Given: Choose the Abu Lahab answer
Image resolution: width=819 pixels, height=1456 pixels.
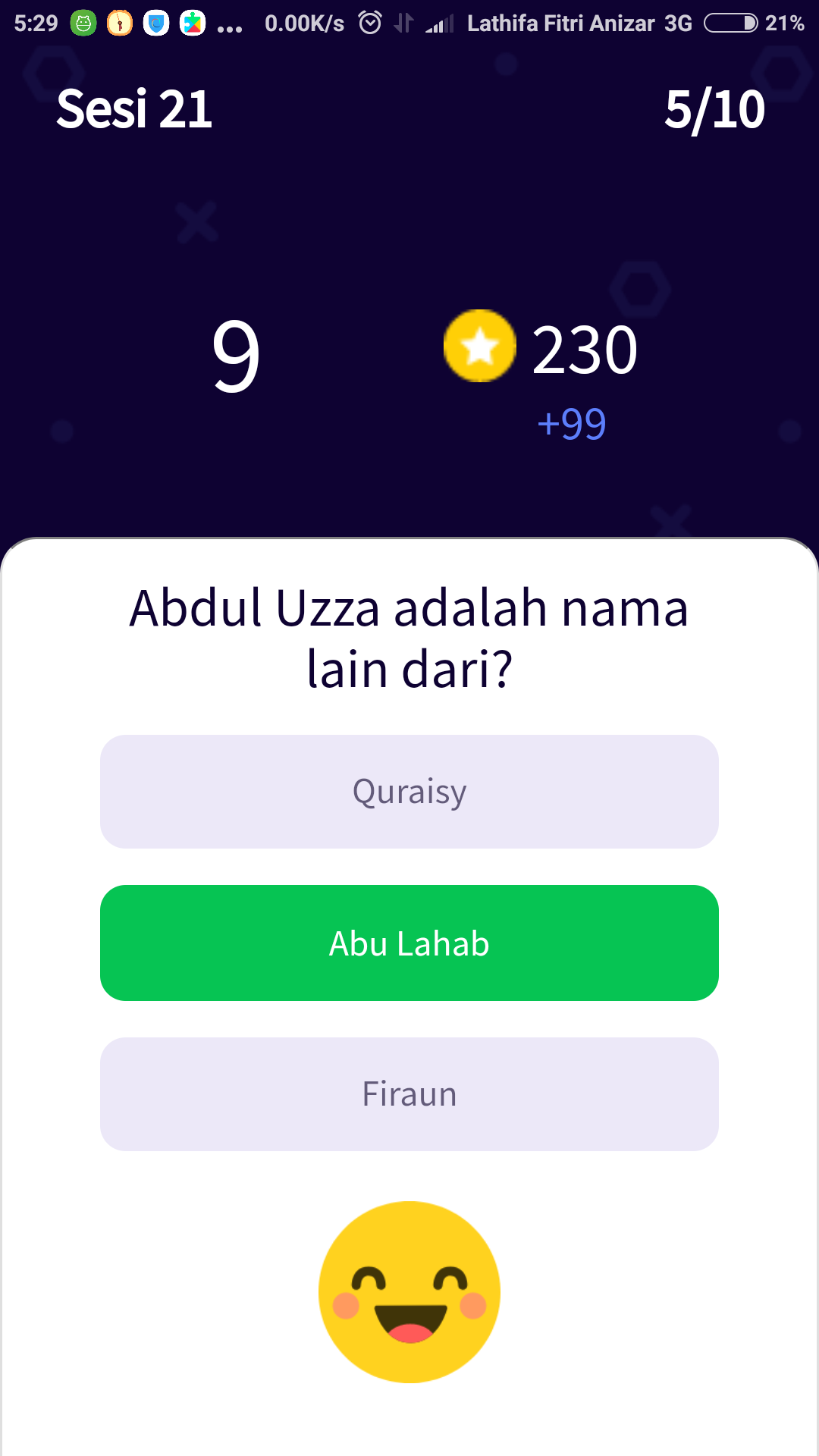Looking at the screenshot, I should click(x=409, y=943).
